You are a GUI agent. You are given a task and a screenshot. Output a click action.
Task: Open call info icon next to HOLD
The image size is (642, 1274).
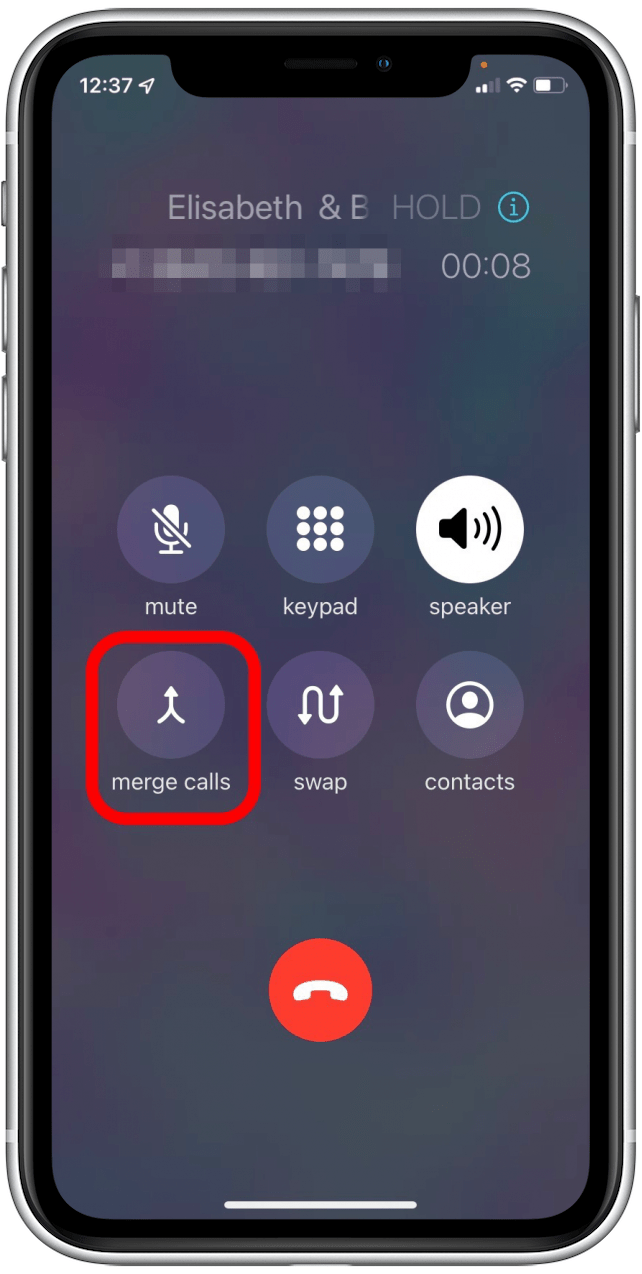514,208
